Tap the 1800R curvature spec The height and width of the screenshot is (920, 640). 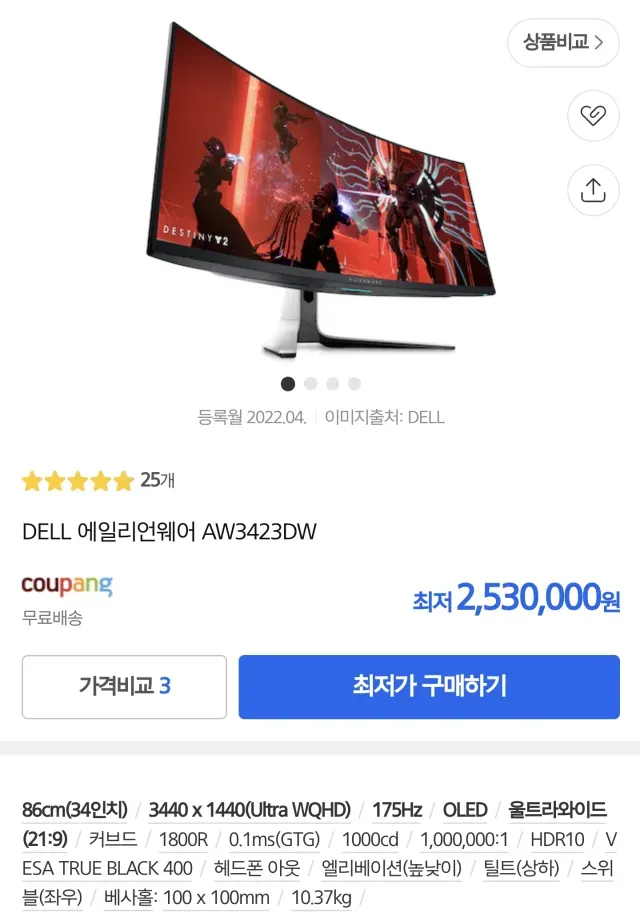[183, 840]
